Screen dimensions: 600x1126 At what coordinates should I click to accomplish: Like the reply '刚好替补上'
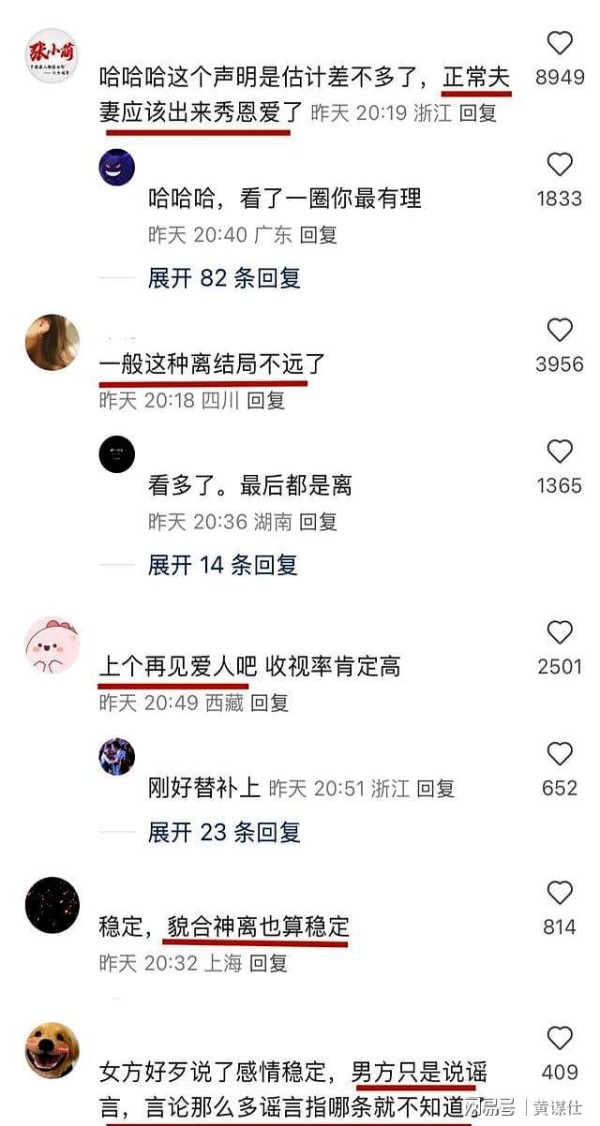(560, 755)
